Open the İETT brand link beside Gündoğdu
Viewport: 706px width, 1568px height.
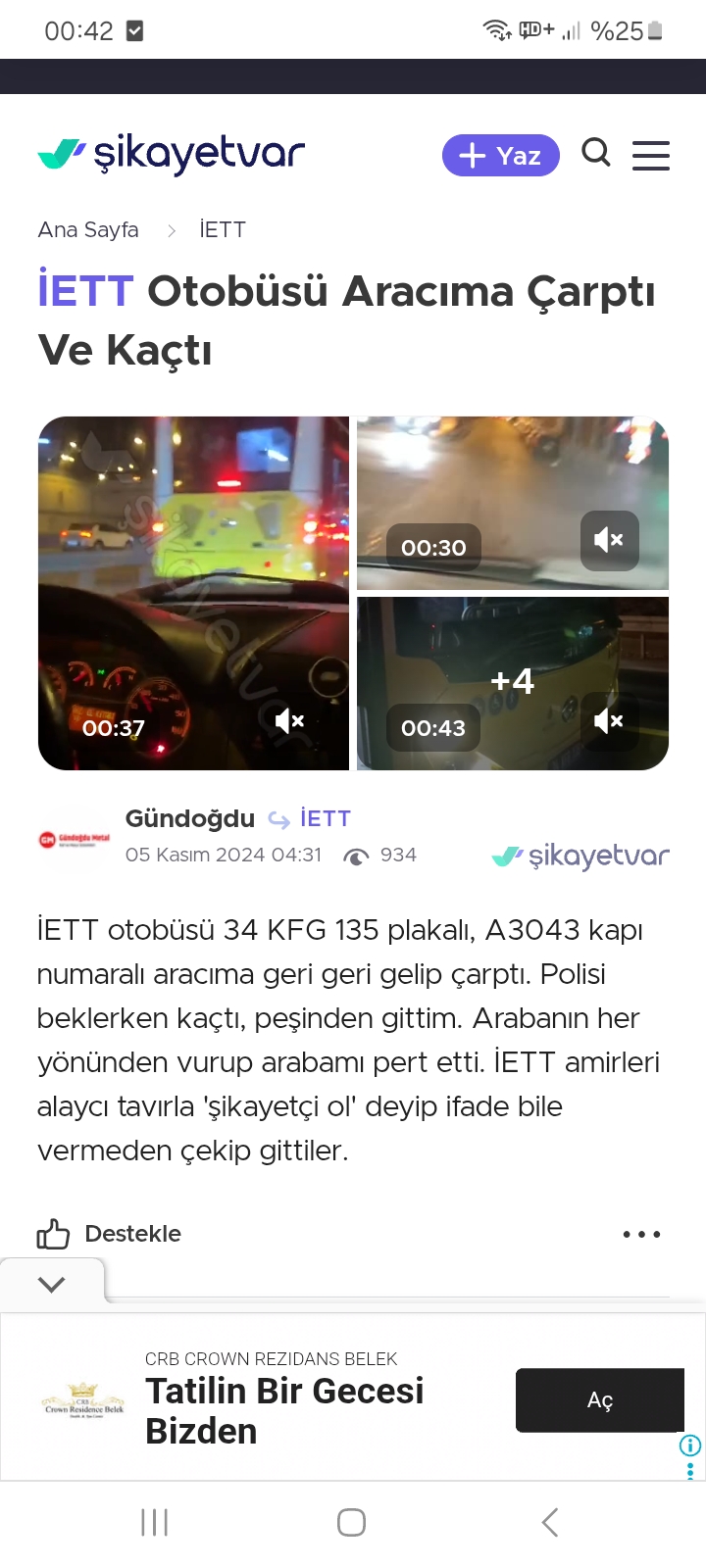point(326,818)
